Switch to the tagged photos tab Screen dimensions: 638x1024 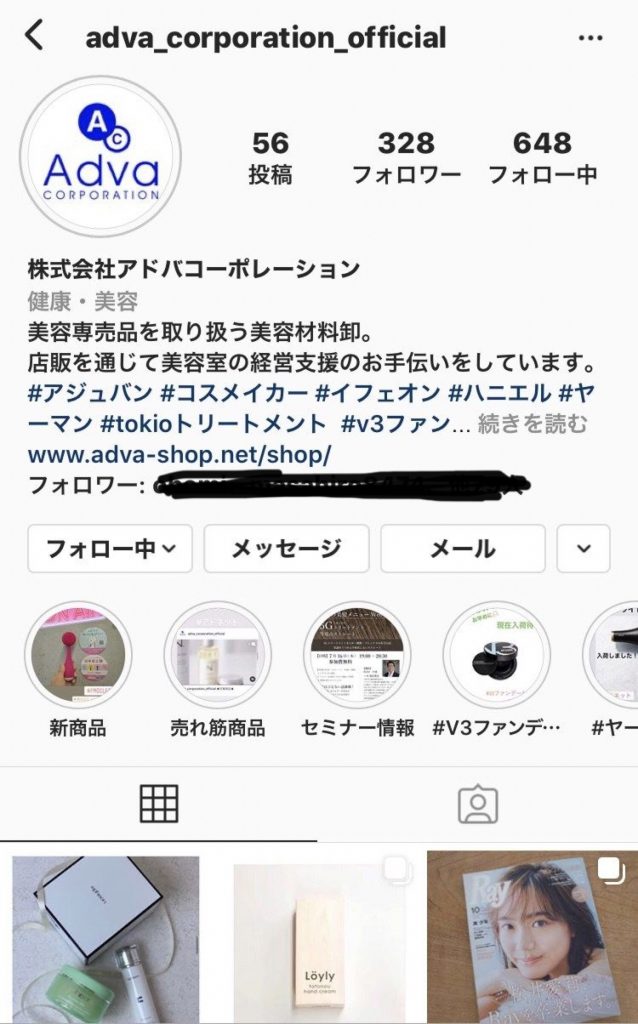click(477, 803)
